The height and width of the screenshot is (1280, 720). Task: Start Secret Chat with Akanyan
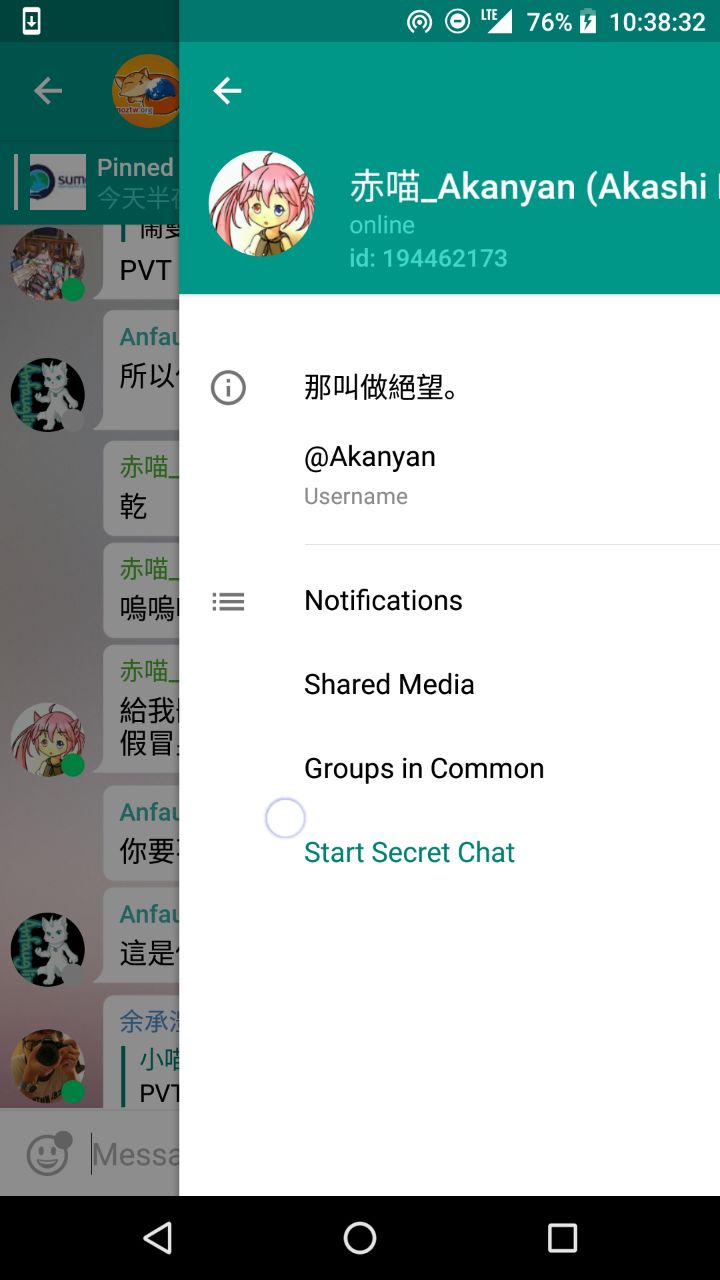[450, 852]
